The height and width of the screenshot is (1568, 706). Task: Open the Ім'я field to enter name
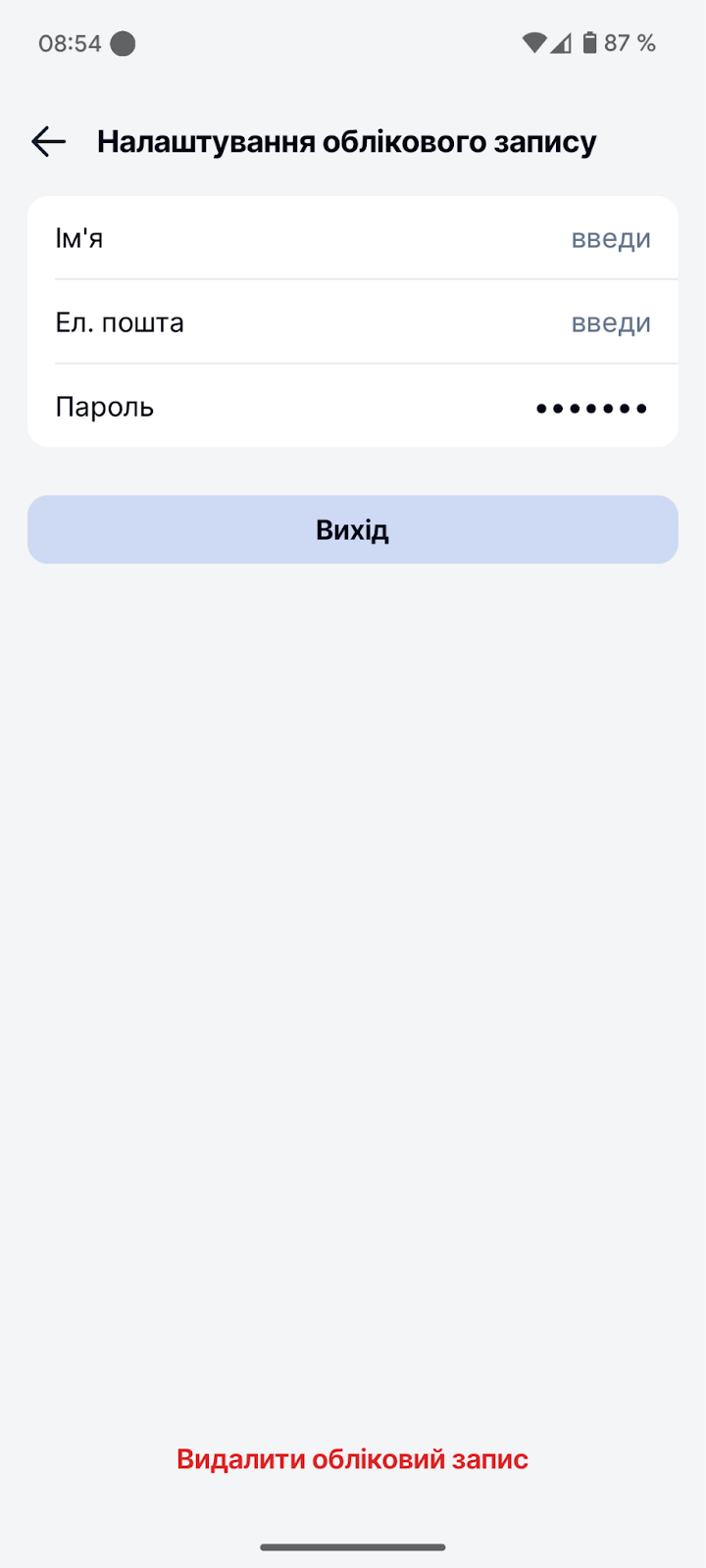353,238
